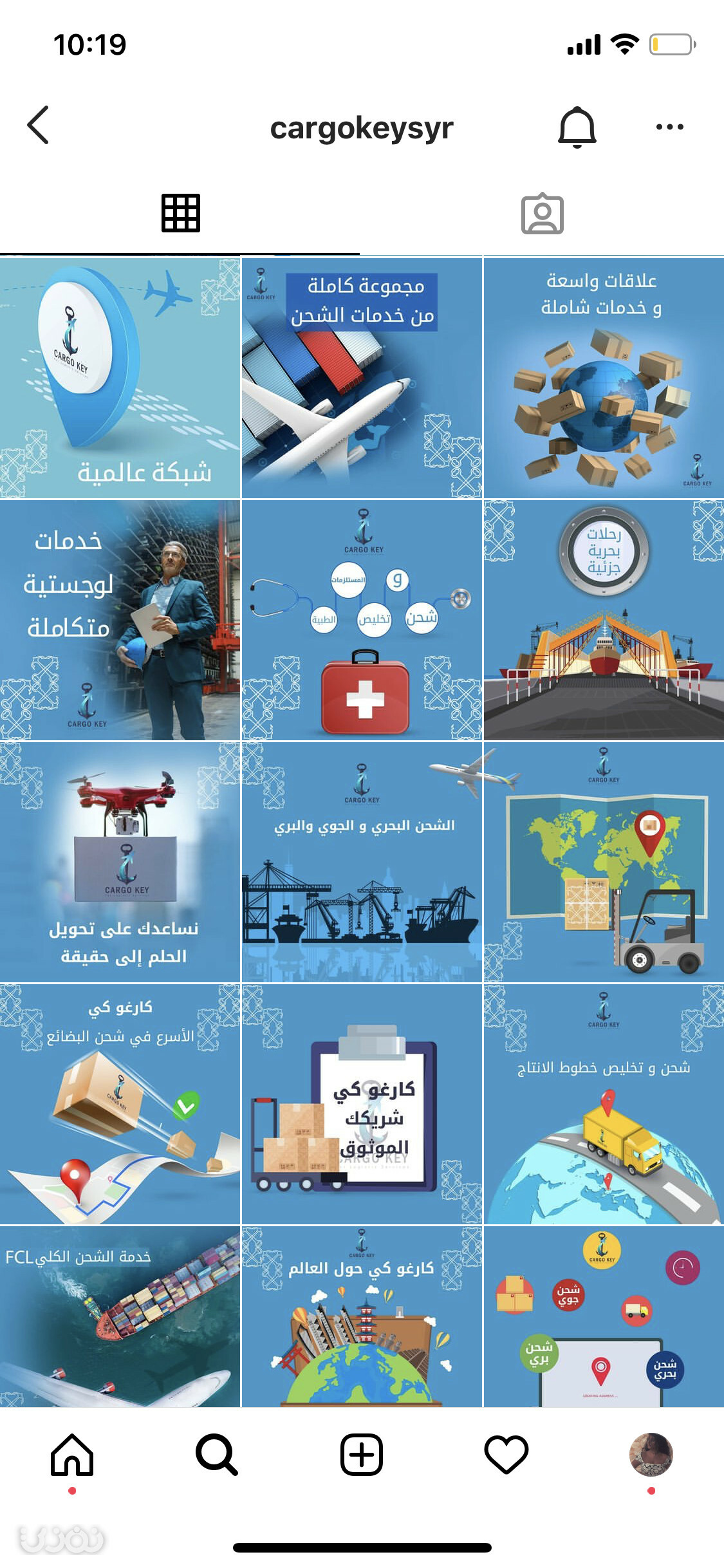Open the three-dot overflow menu
The width and height of the screenshot is (724, 1568).
coord(669,127)
